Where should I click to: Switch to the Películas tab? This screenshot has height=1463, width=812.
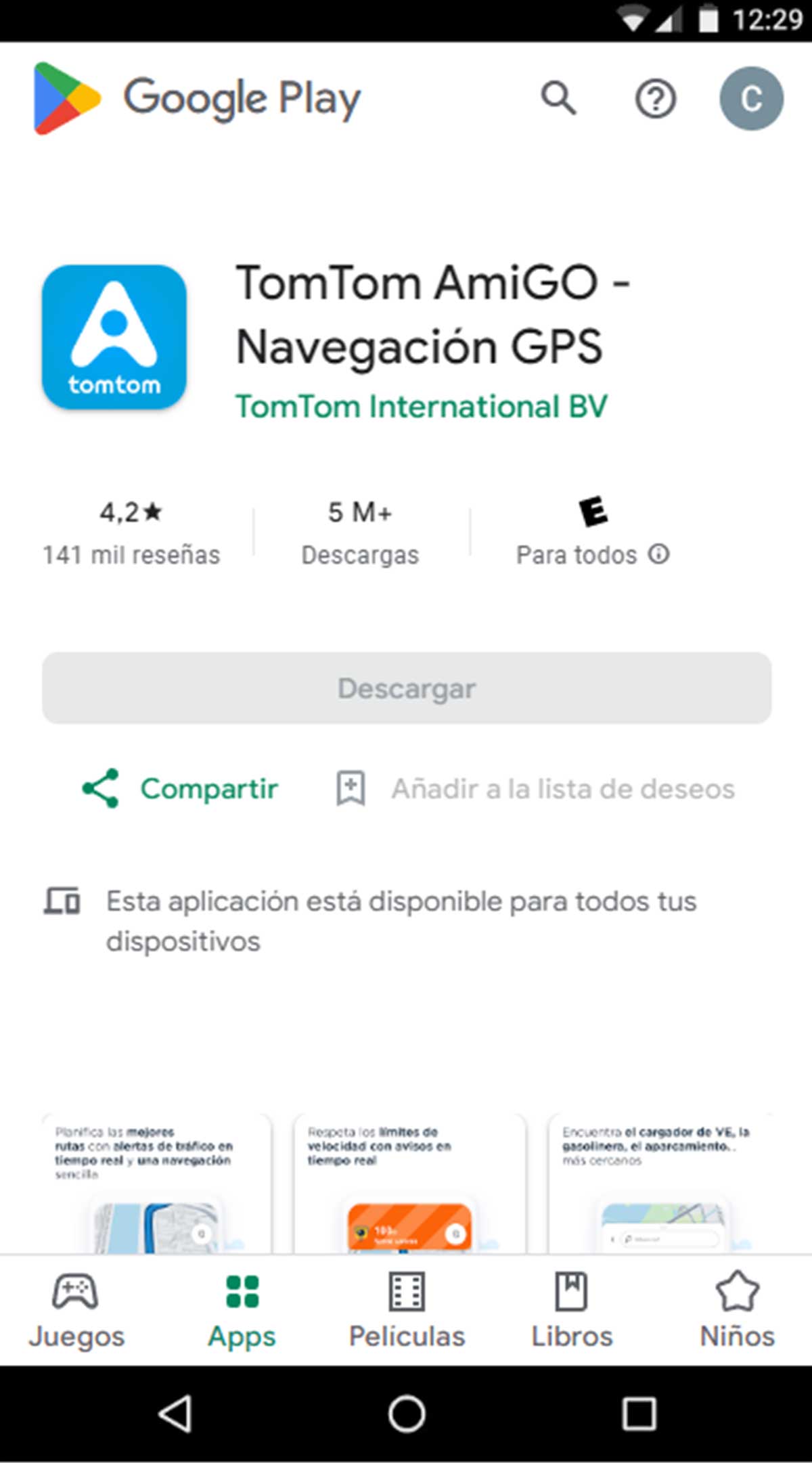pyautogui.click(x=407, y=1306)
